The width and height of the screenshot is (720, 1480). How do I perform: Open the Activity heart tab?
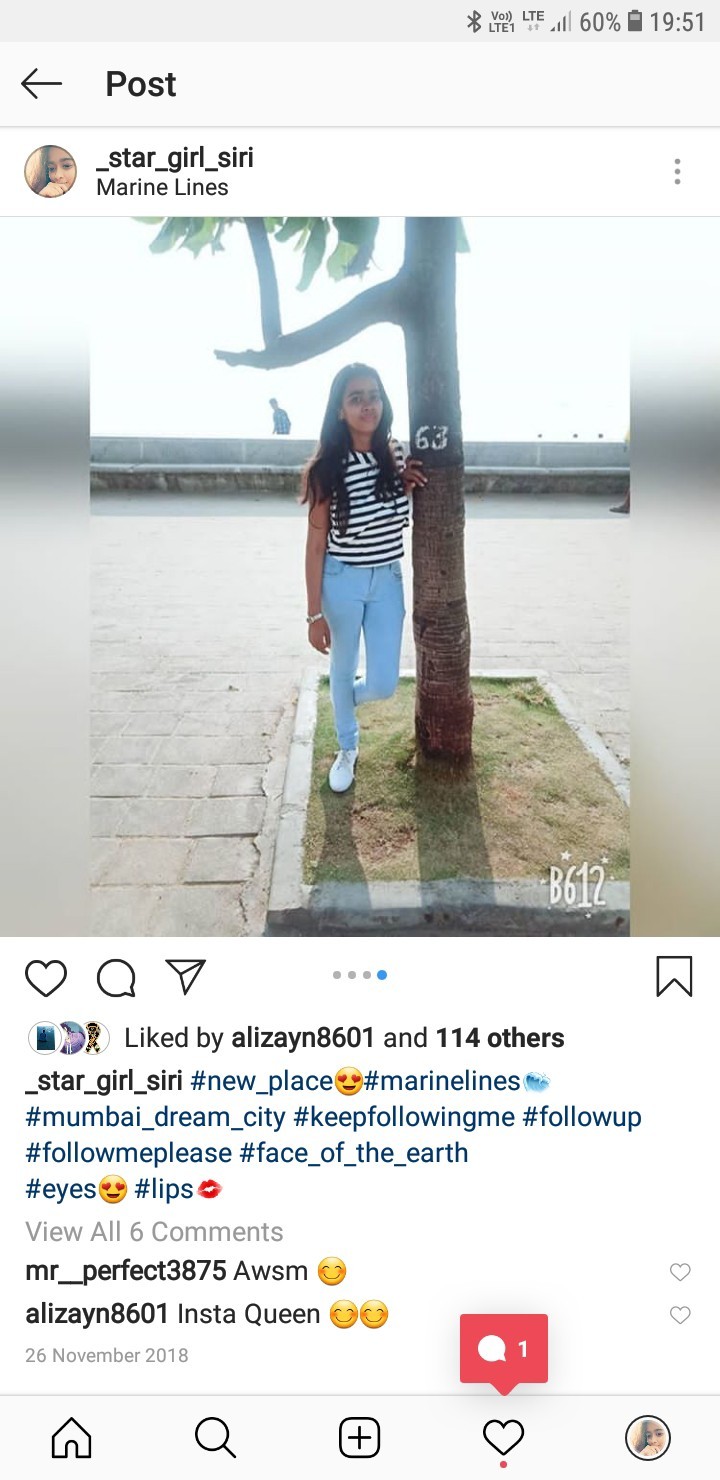click(503, 1438)
